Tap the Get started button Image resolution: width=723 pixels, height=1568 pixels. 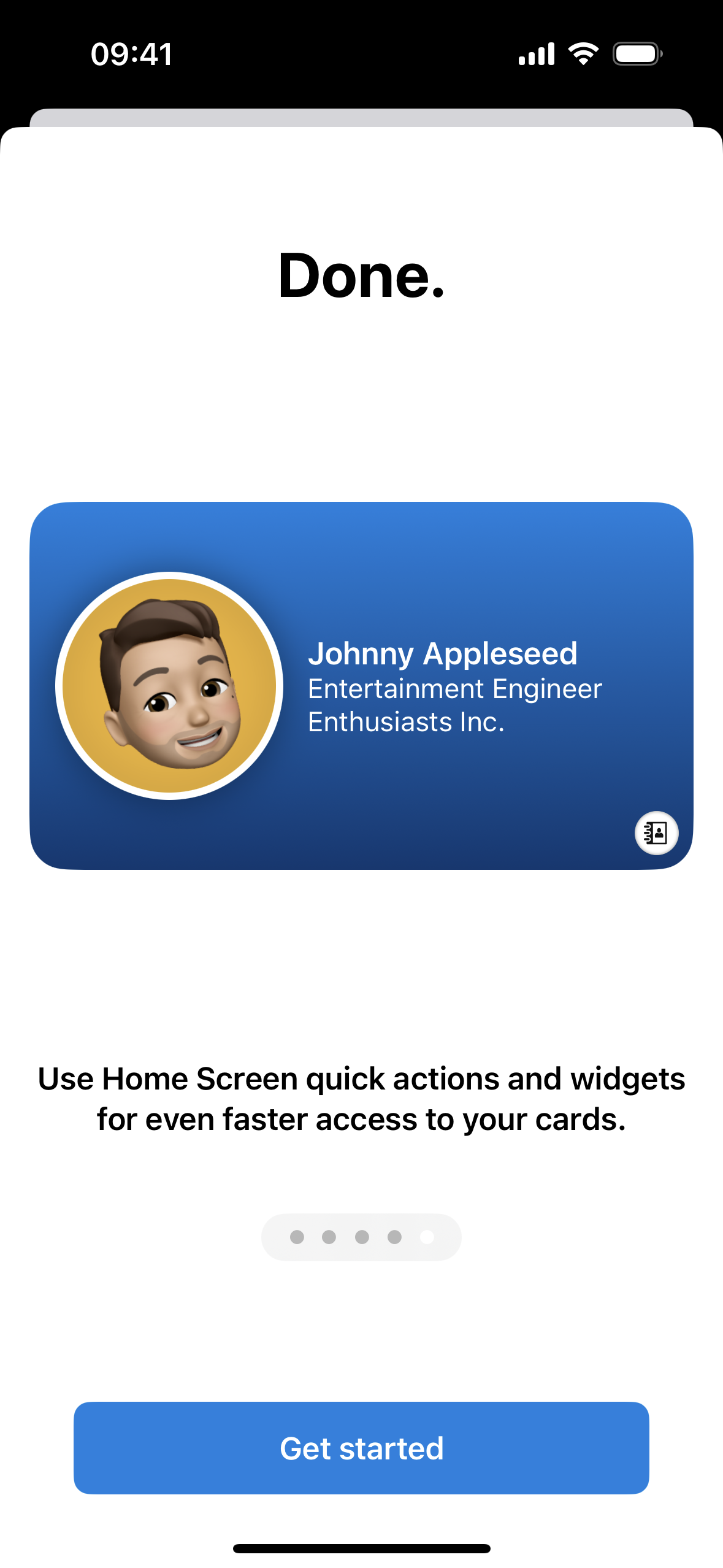[361, 1448]
